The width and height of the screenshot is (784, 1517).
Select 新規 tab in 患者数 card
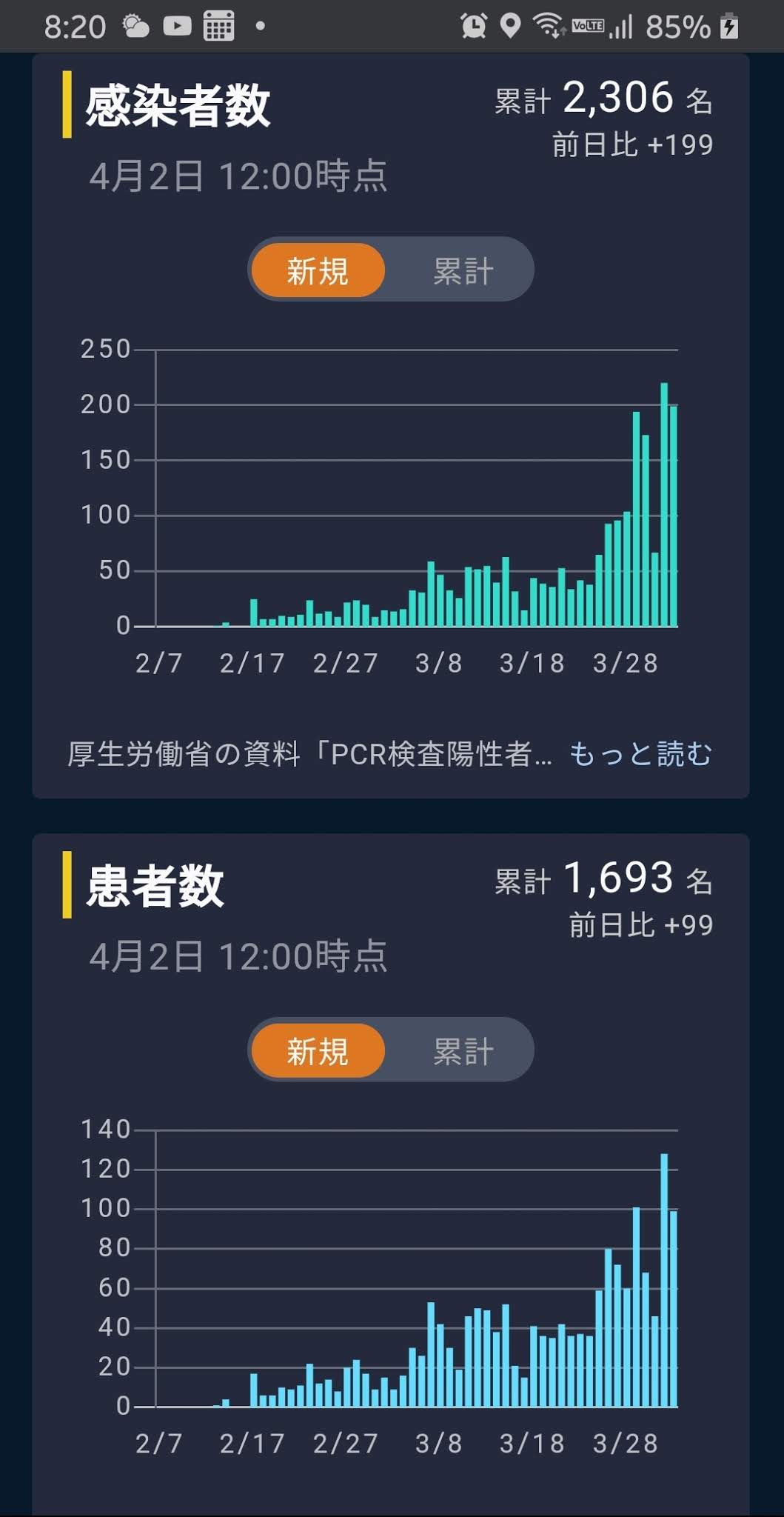click(x=318, y=1051)
